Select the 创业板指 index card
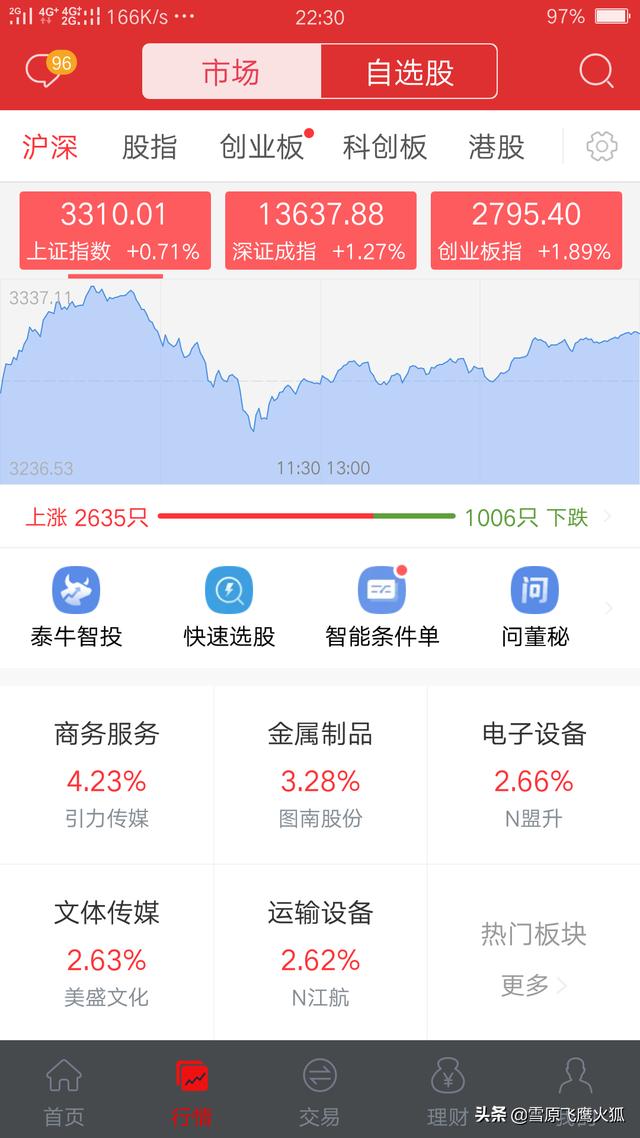 526,230
